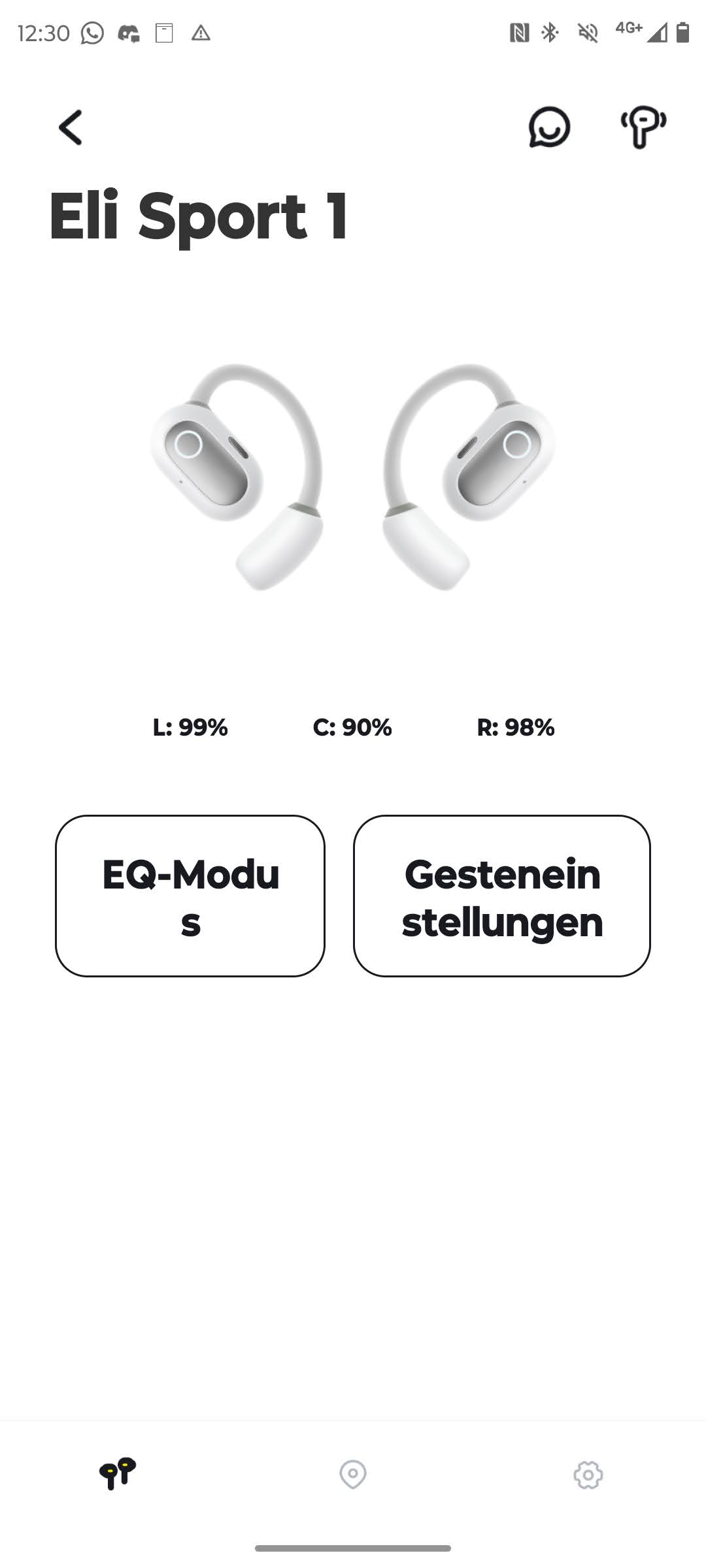Go back using the arrow icon
Image resolution: width=706 pixels, height=1568 pixels.
click(71, 127)
